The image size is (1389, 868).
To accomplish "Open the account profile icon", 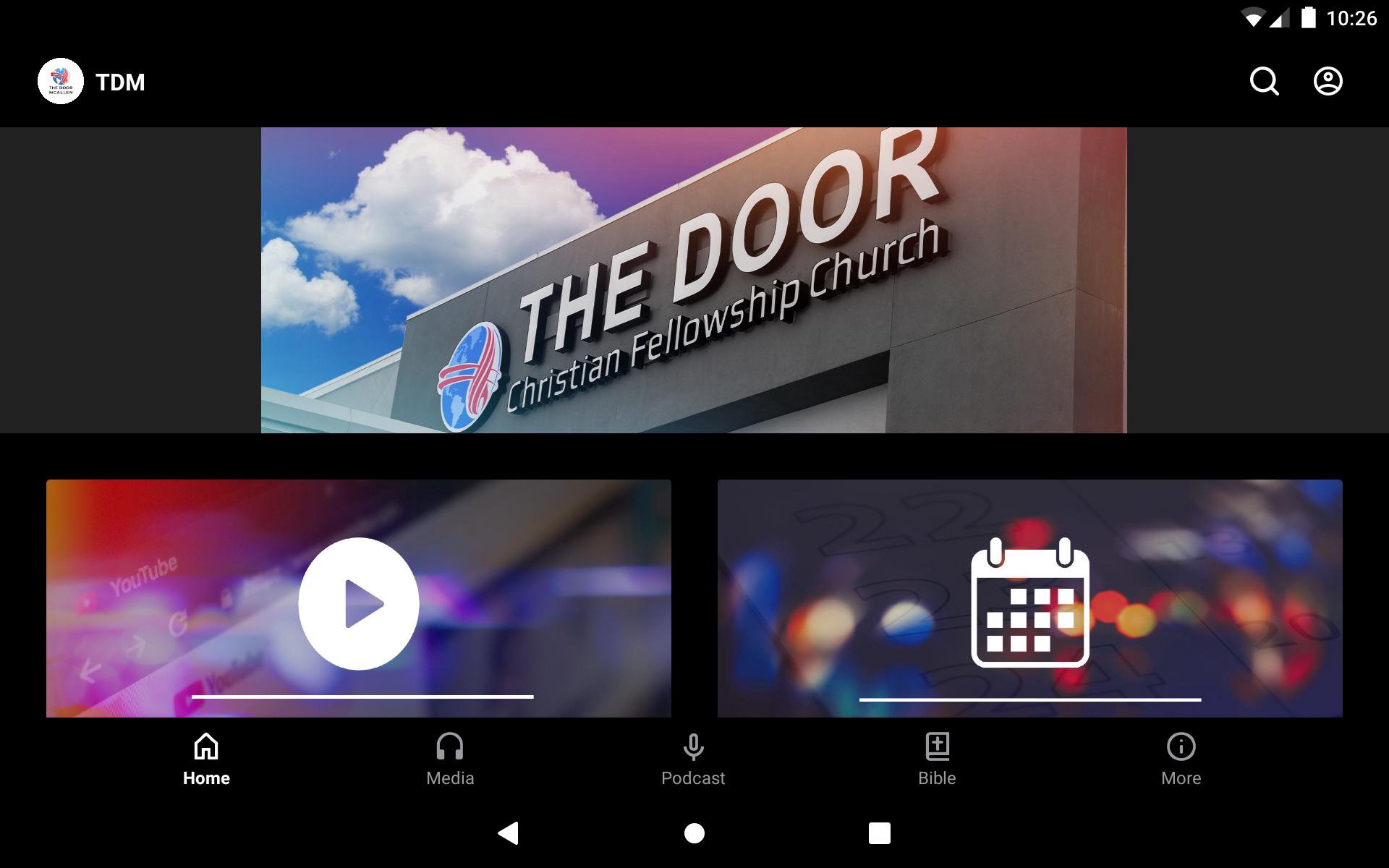I will point(1328,81).
